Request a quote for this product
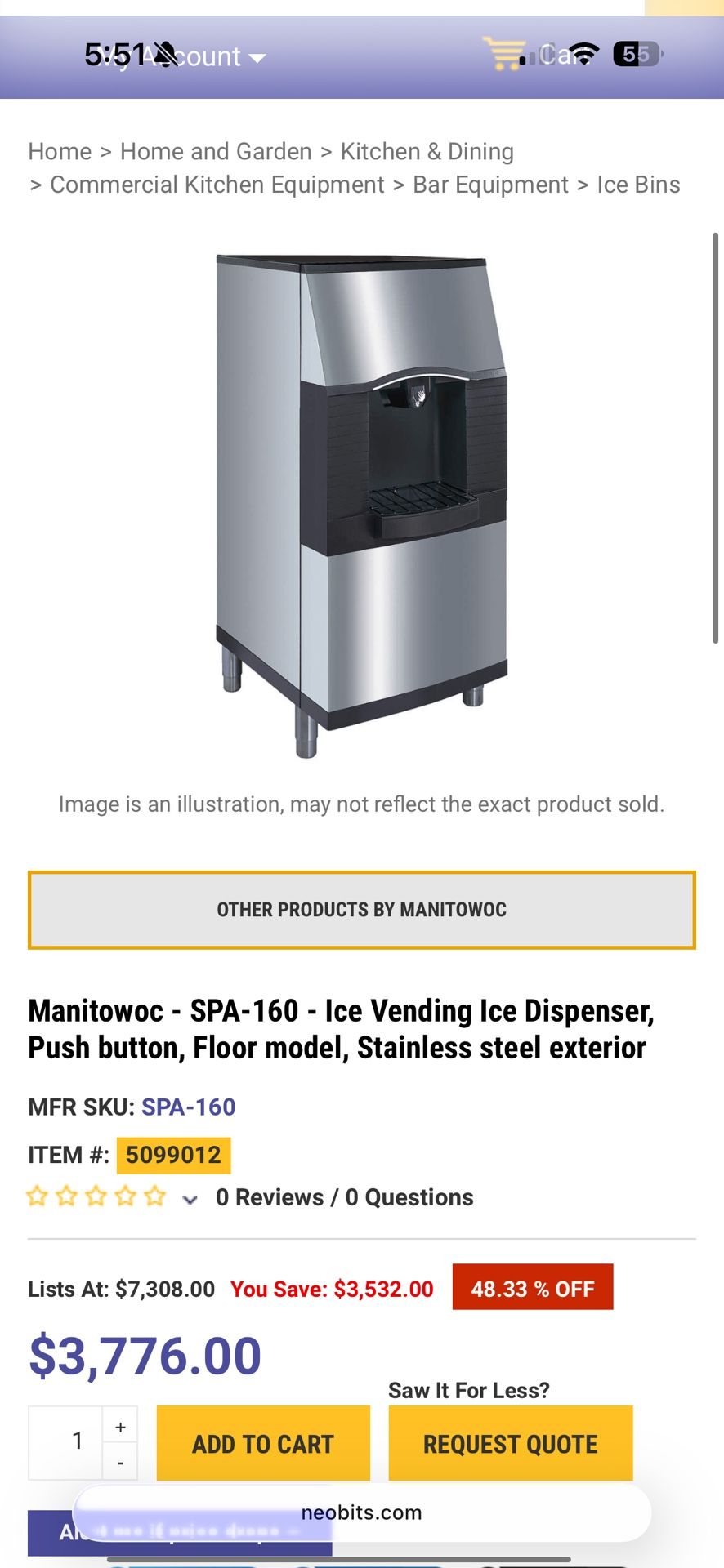This screenshot has width=724, height=1568. [x=511, y=1443]
